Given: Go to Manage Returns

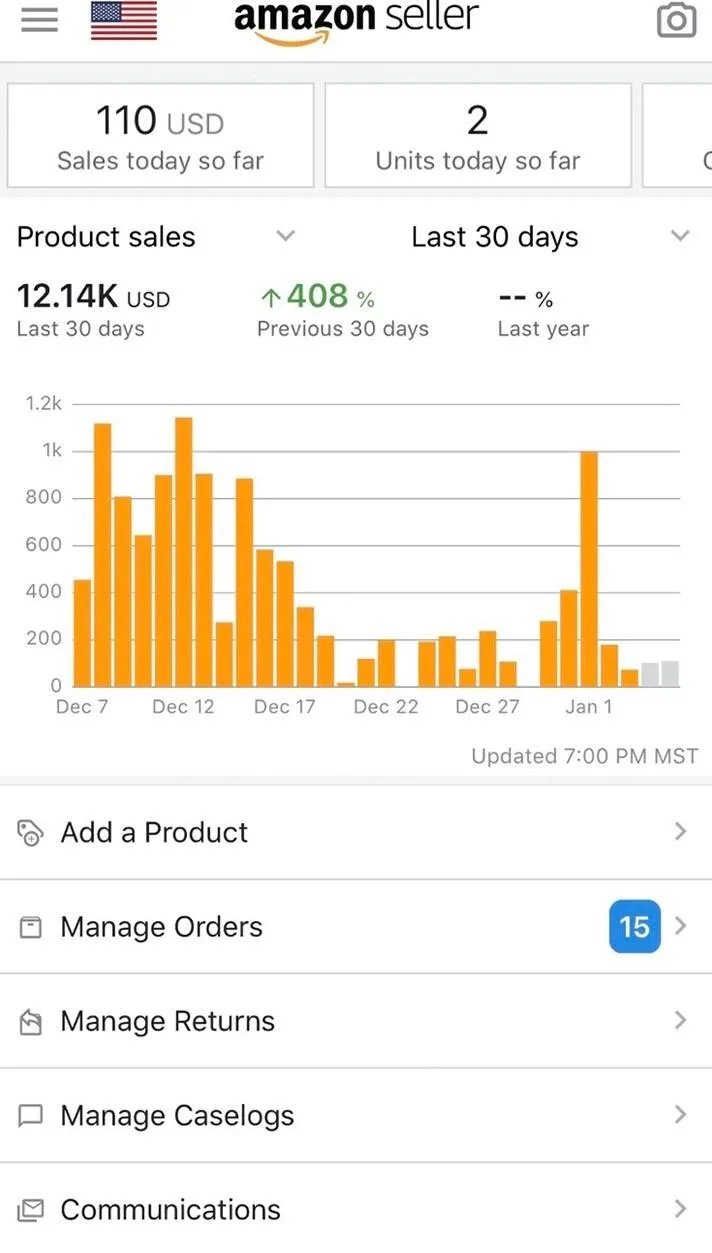Looking at the screenshot, I should [356, 1021].
